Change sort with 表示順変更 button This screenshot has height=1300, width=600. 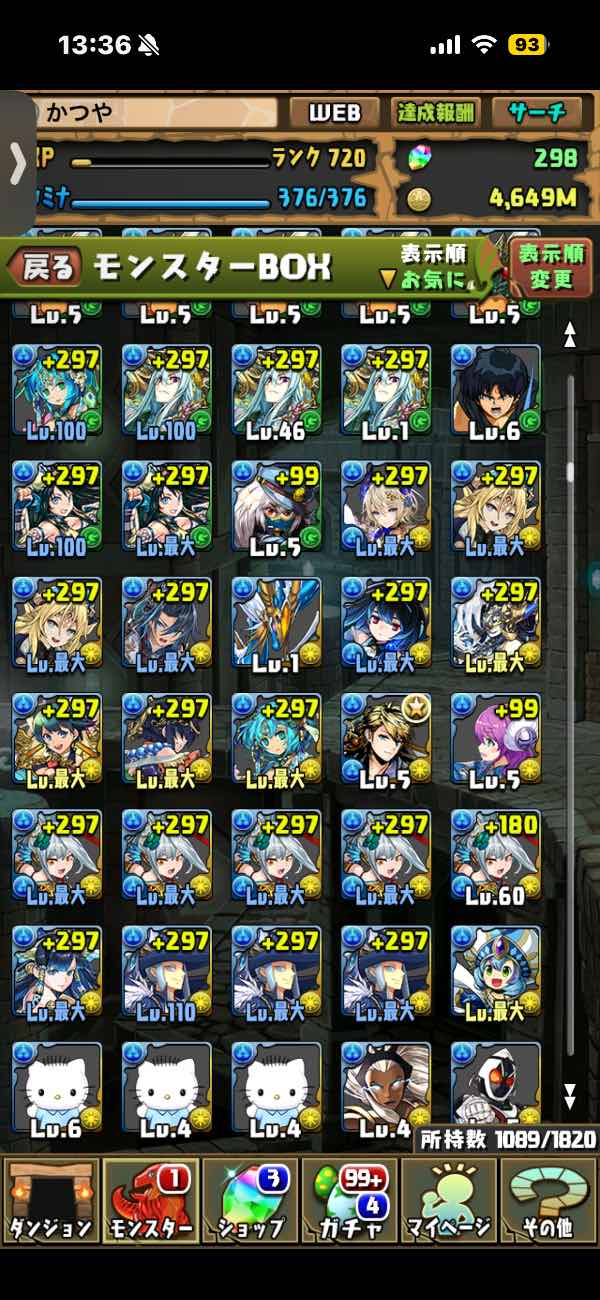point(551,266)
